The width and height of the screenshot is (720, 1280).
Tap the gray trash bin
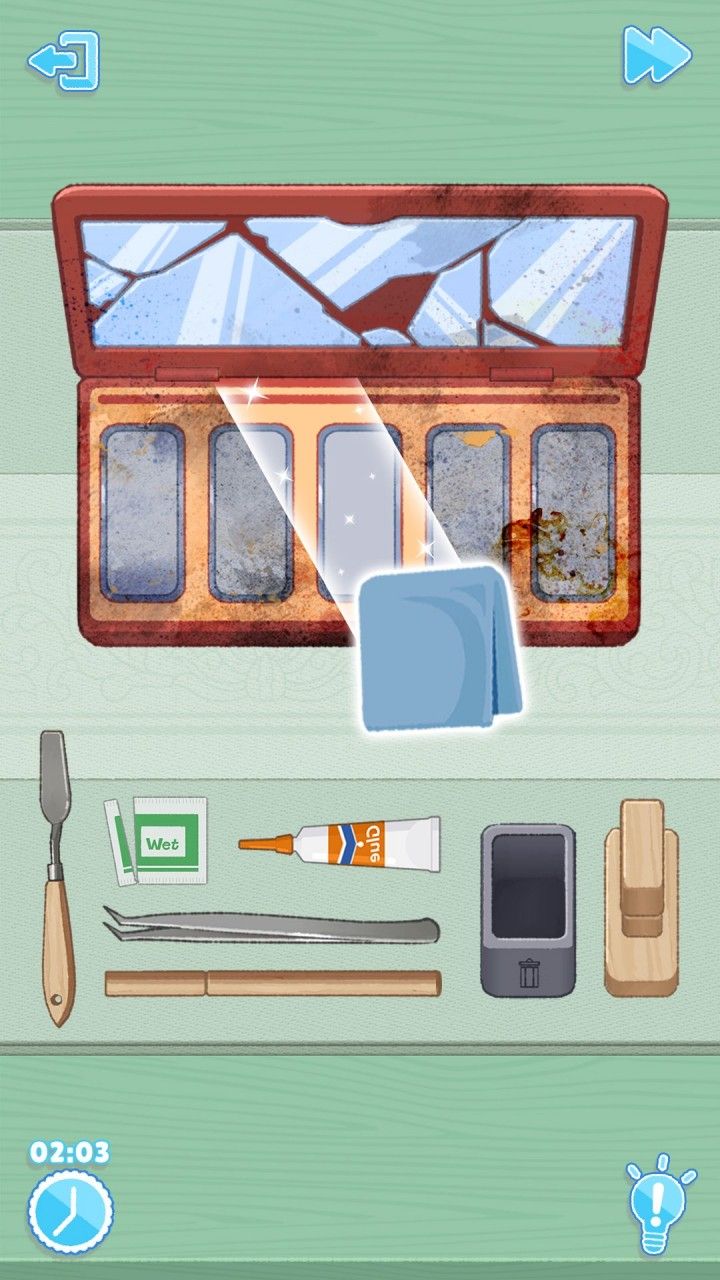[x=528, y=909]
